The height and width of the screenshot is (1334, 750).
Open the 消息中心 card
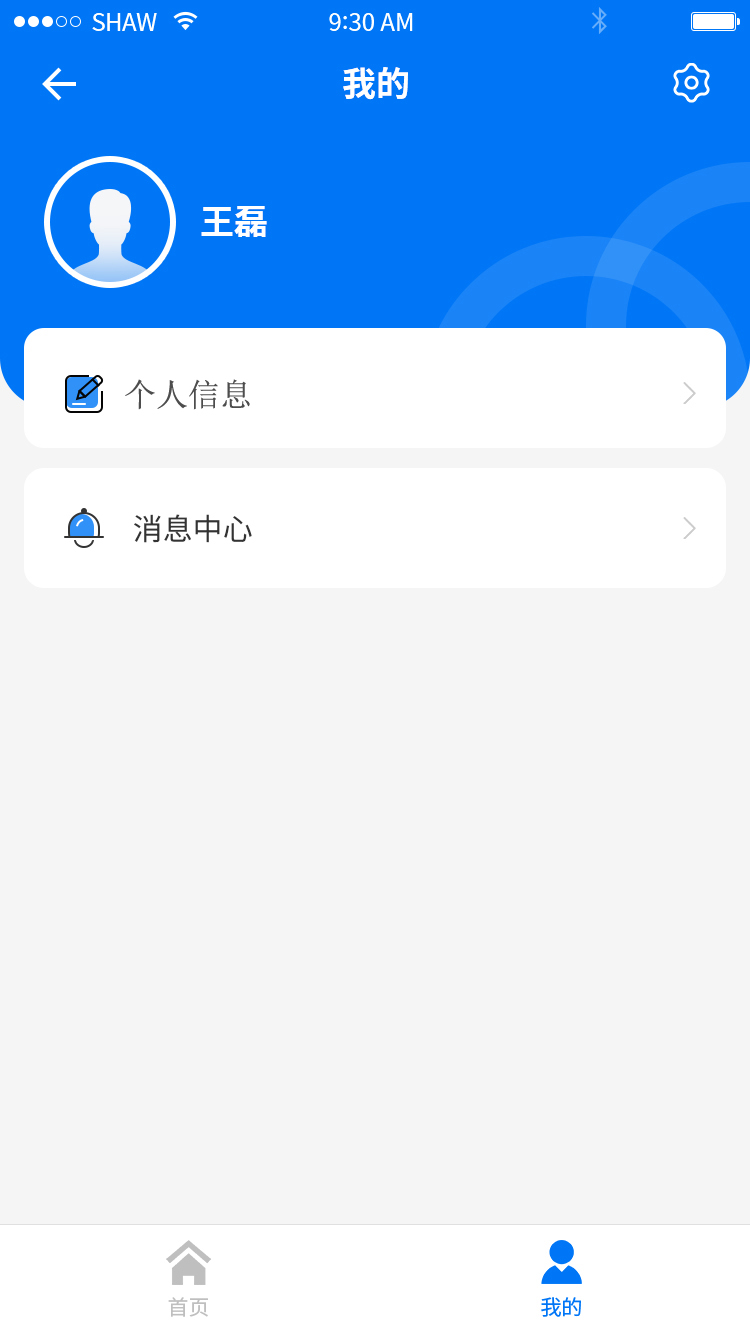pyautogui.click(x=375, y=528)
